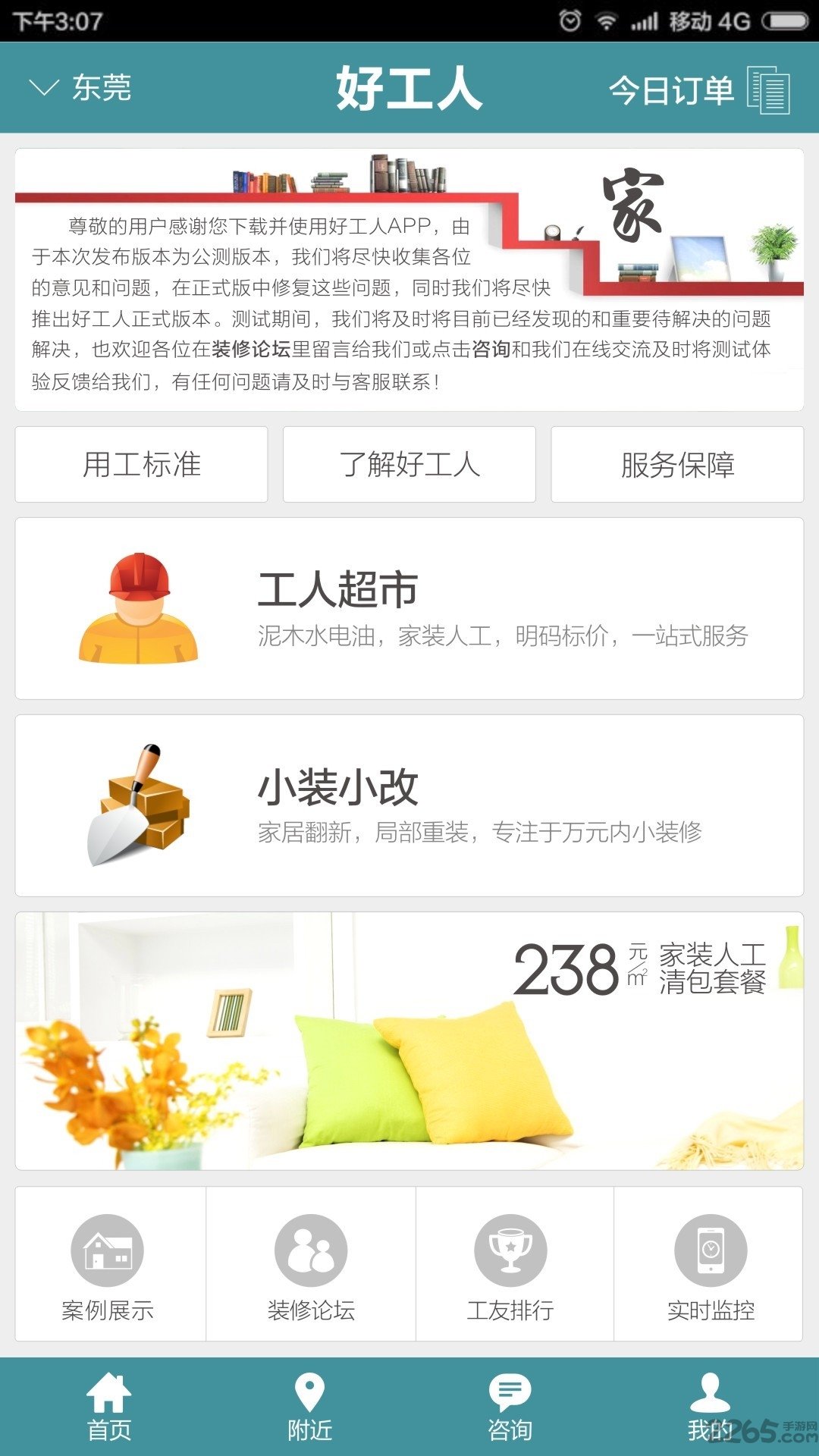819x1456 pixels.
Task: Switch to the 咨询 tab
Action: coord(510,1407)
